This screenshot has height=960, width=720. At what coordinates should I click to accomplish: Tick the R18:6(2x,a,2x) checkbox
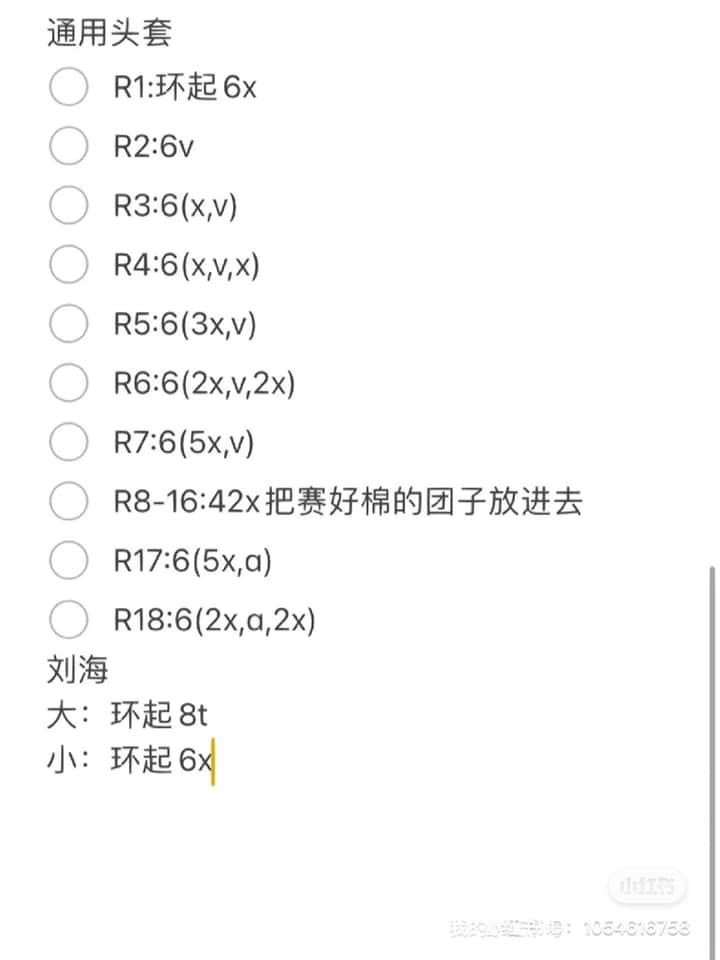point(68,620)
